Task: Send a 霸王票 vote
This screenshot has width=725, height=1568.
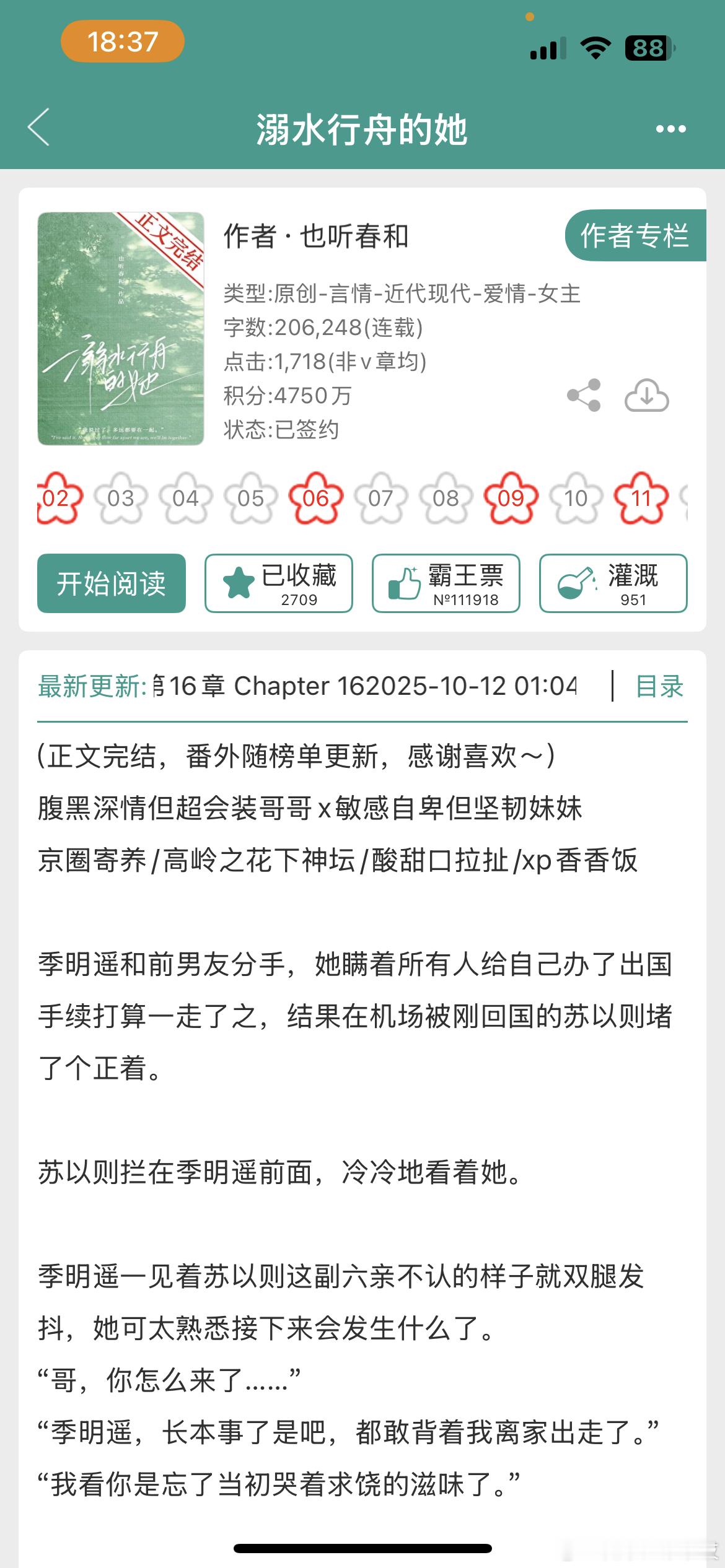Action: [x=446, y=583]
